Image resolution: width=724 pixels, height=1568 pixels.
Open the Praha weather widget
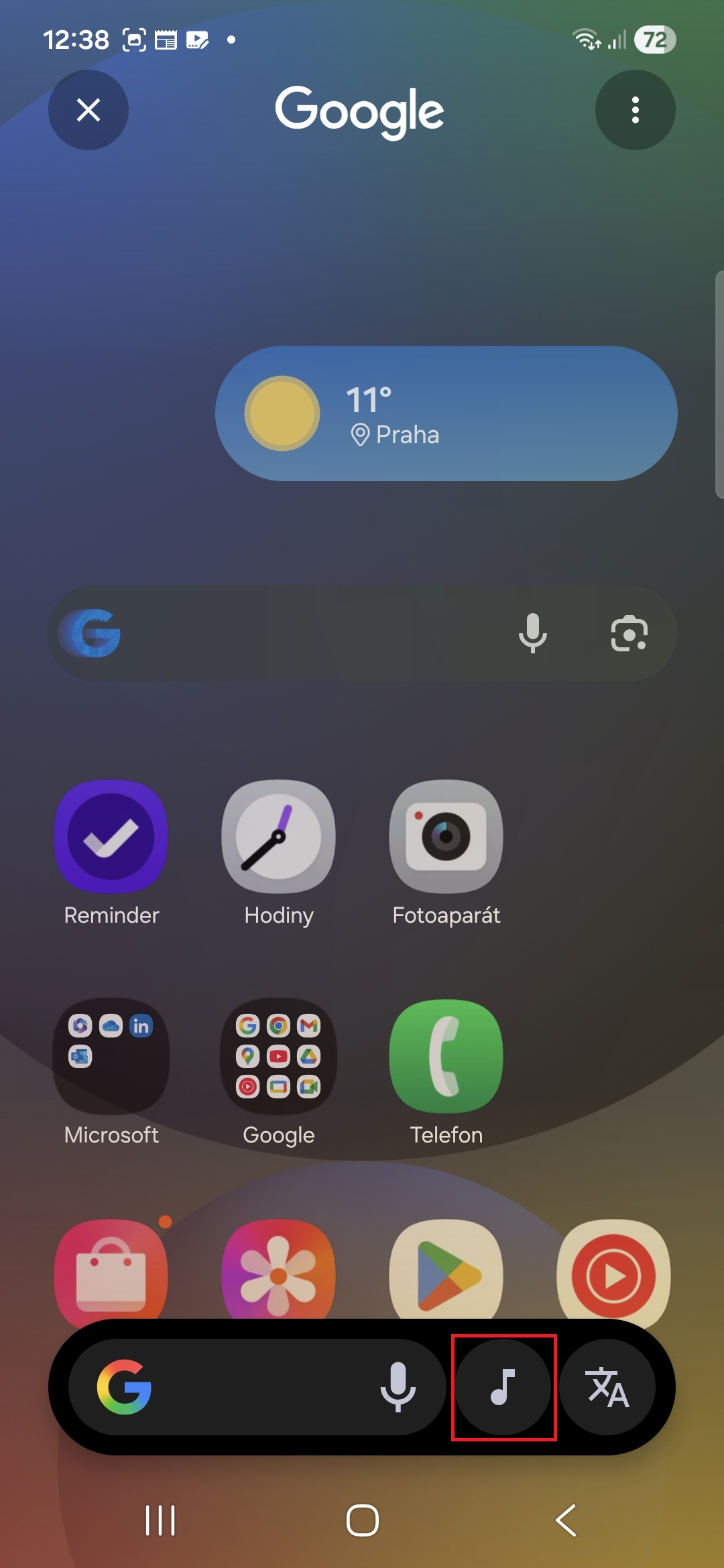[446, 413]
